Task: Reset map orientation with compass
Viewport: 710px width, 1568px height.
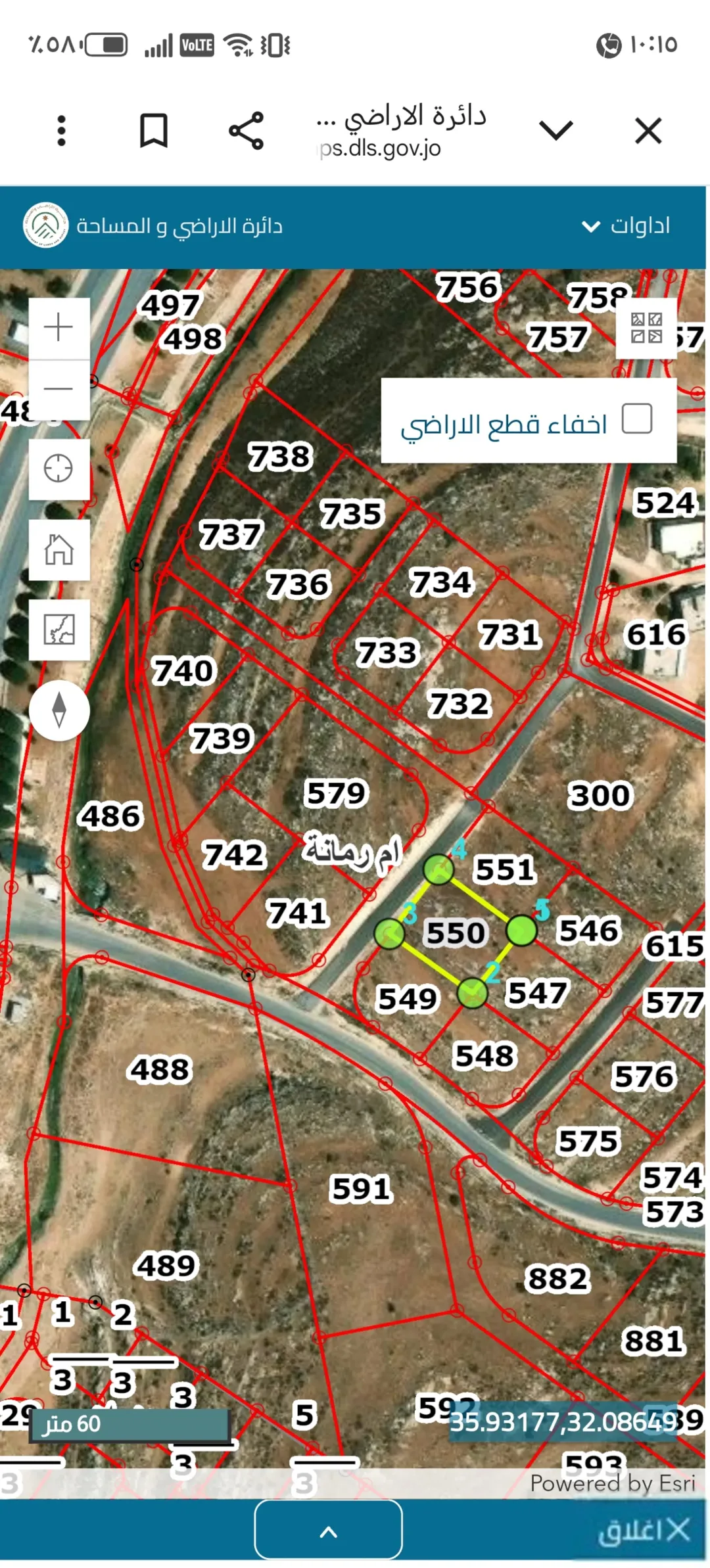Action: [59, 710]
